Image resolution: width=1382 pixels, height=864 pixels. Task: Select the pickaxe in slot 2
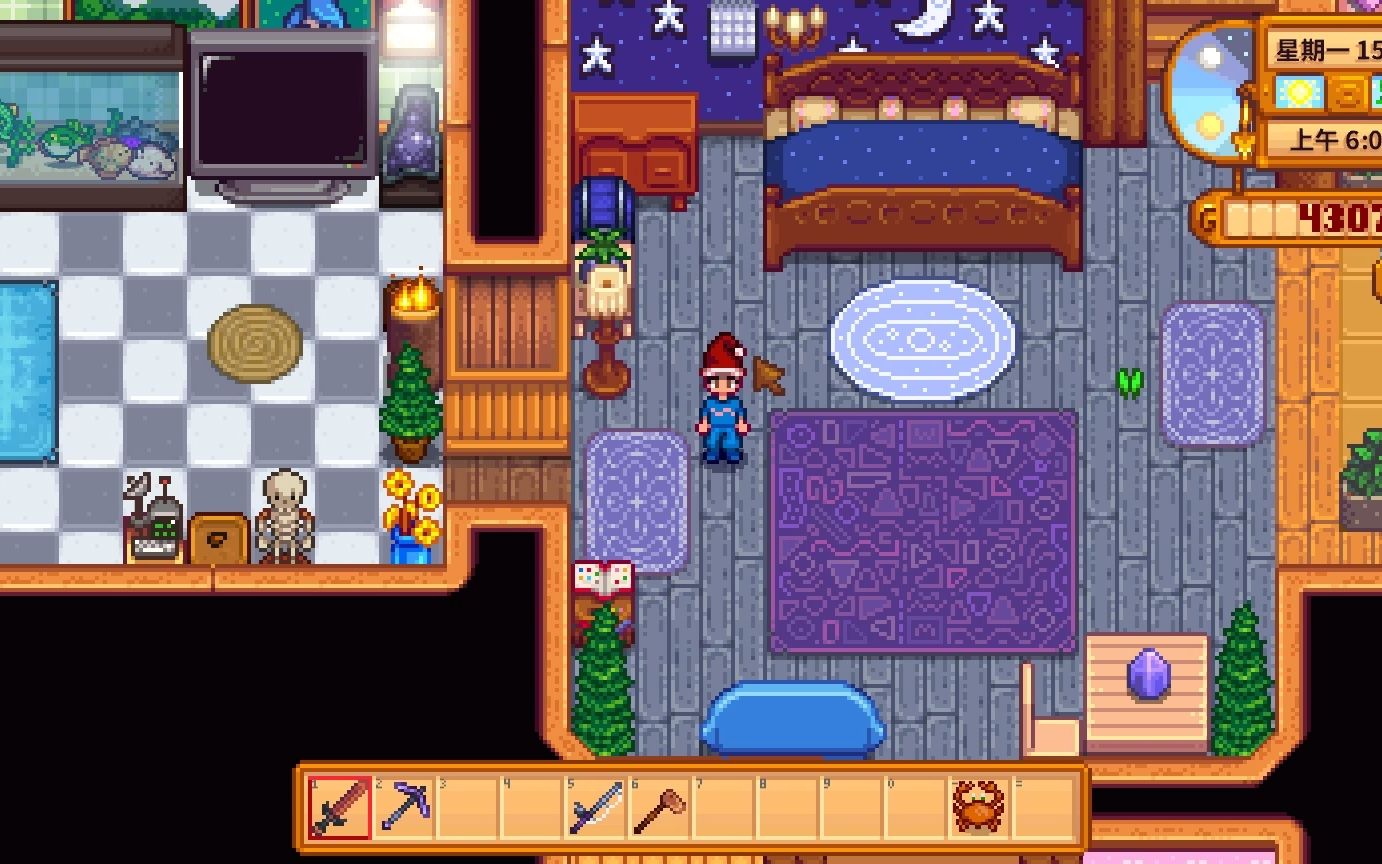click(x=403, y=807)
